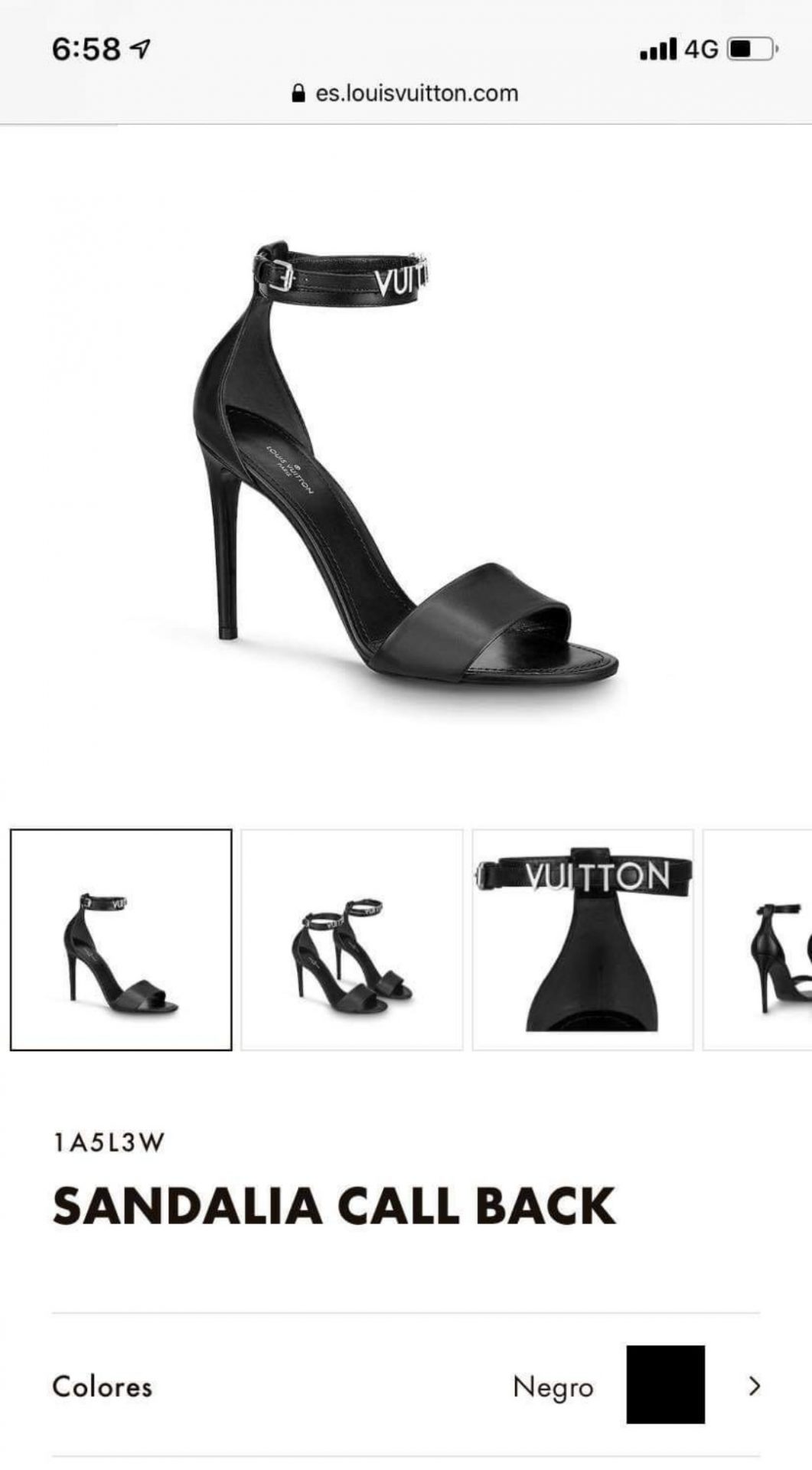Select the VUITTON ankle strap close-up thumbnail

(x=583, y=939)
